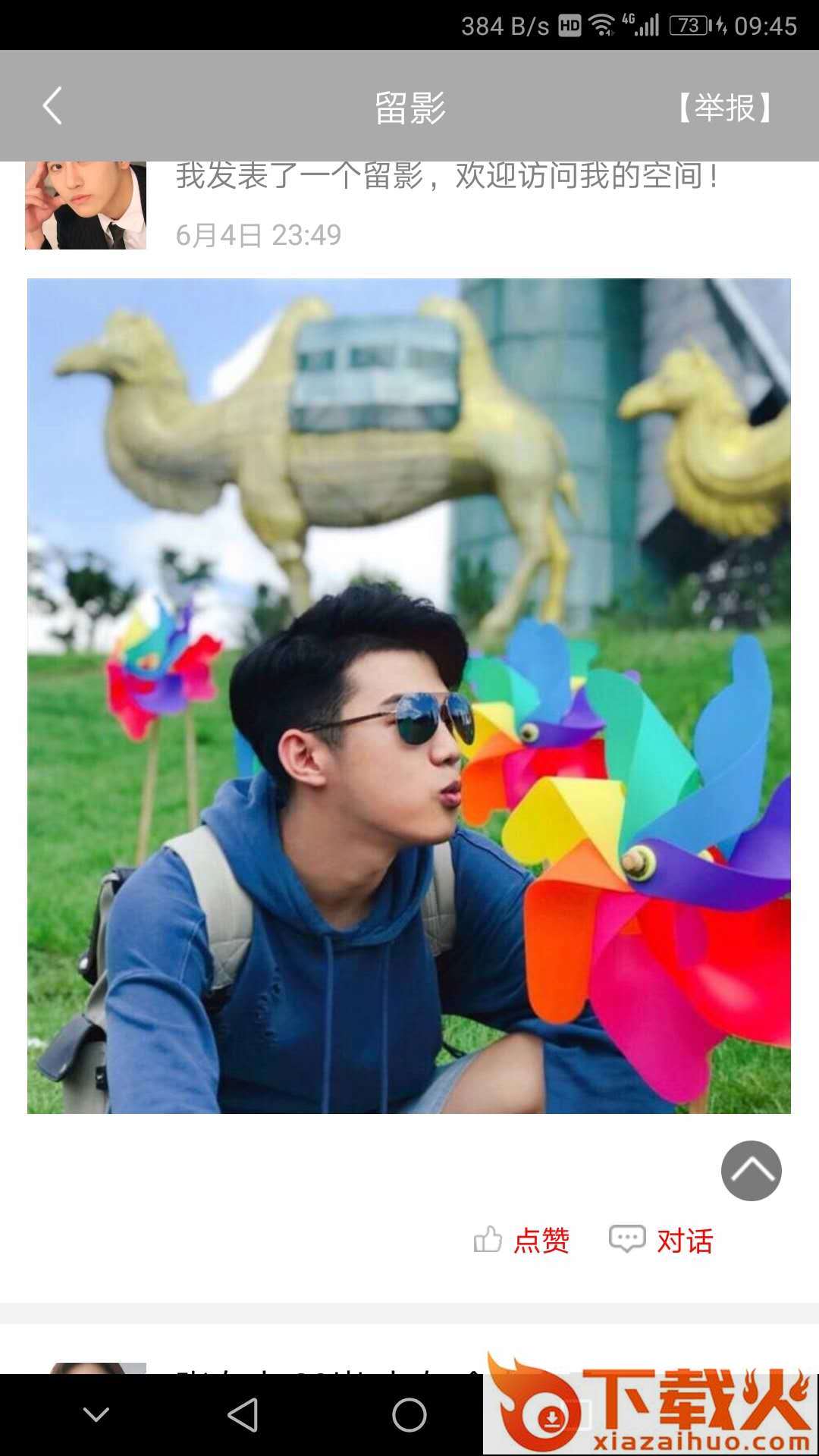This screenshot has height=1456, width=819.
Task: Jump back to top with arrow button
Action: tap(751, 1171)
